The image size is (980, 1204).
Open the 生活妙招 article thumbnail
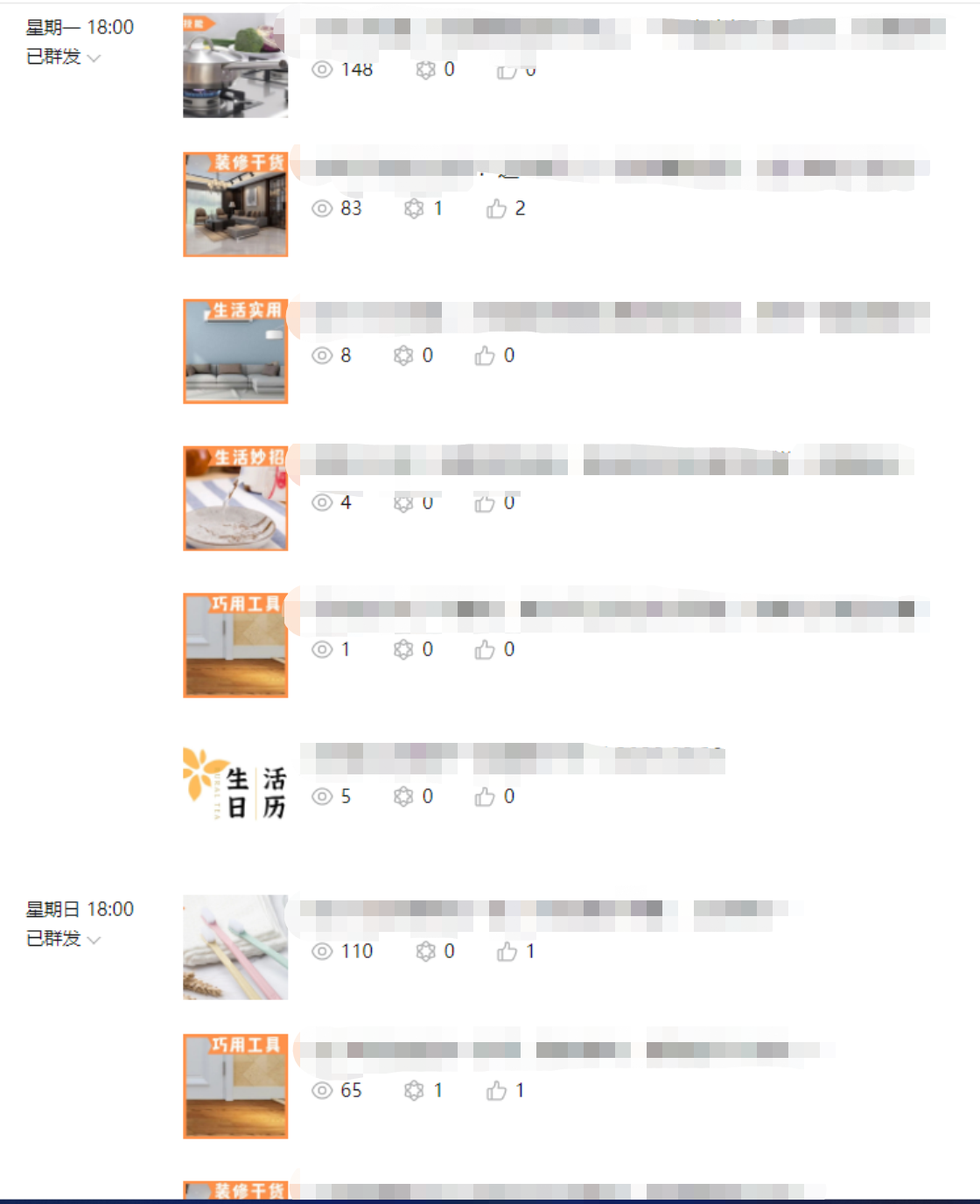(235, 499)
